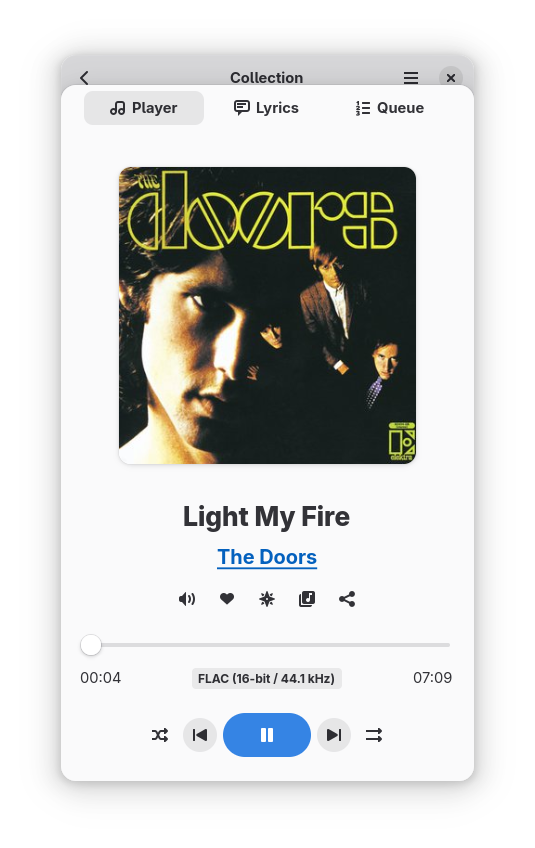The width and height of the screenshot is (535, 848).
Task: Share the current song
Action: pos(347,599)
